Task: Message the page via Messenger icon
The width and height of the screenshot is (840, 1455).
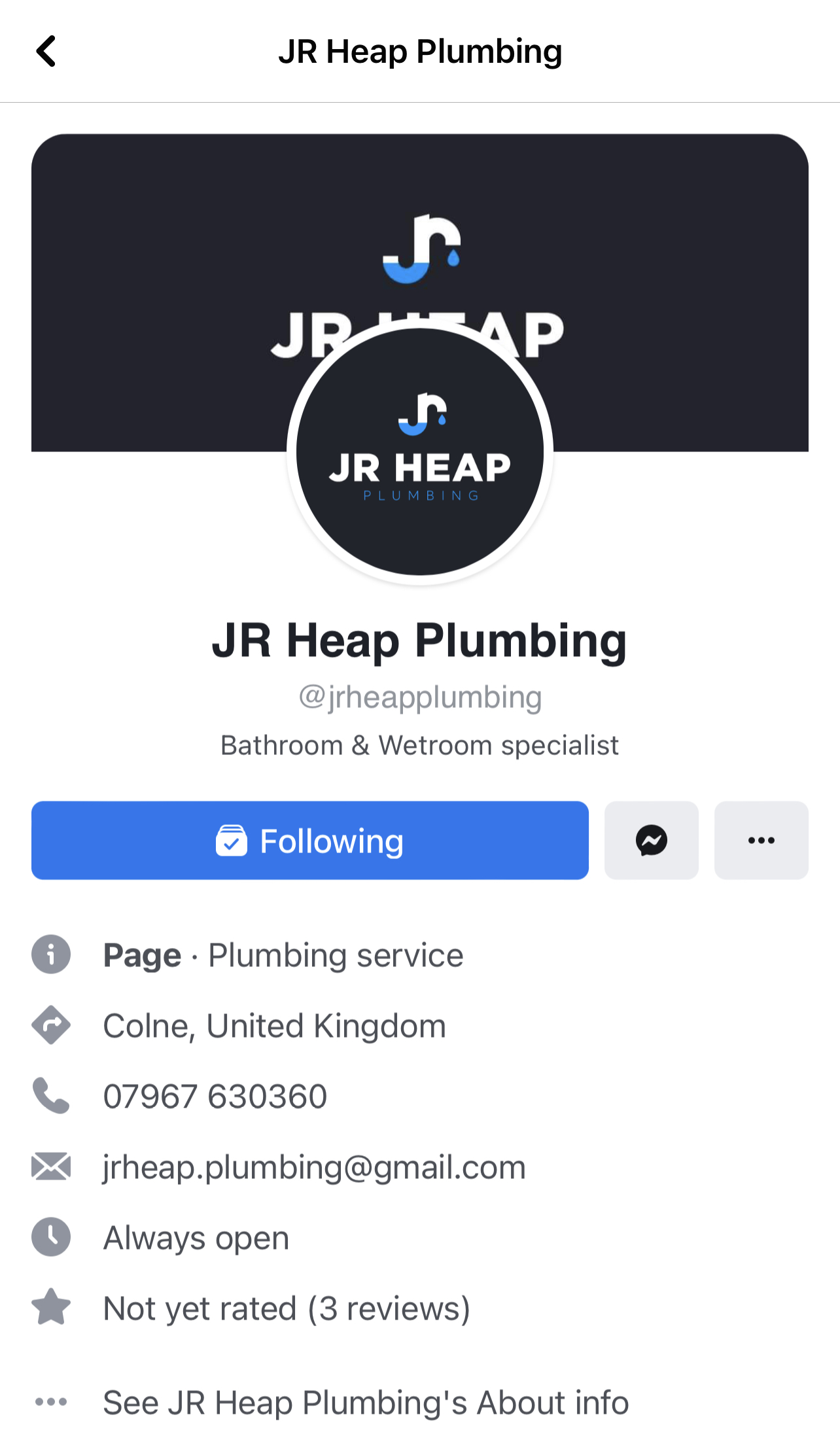Action: click(651, 840)
